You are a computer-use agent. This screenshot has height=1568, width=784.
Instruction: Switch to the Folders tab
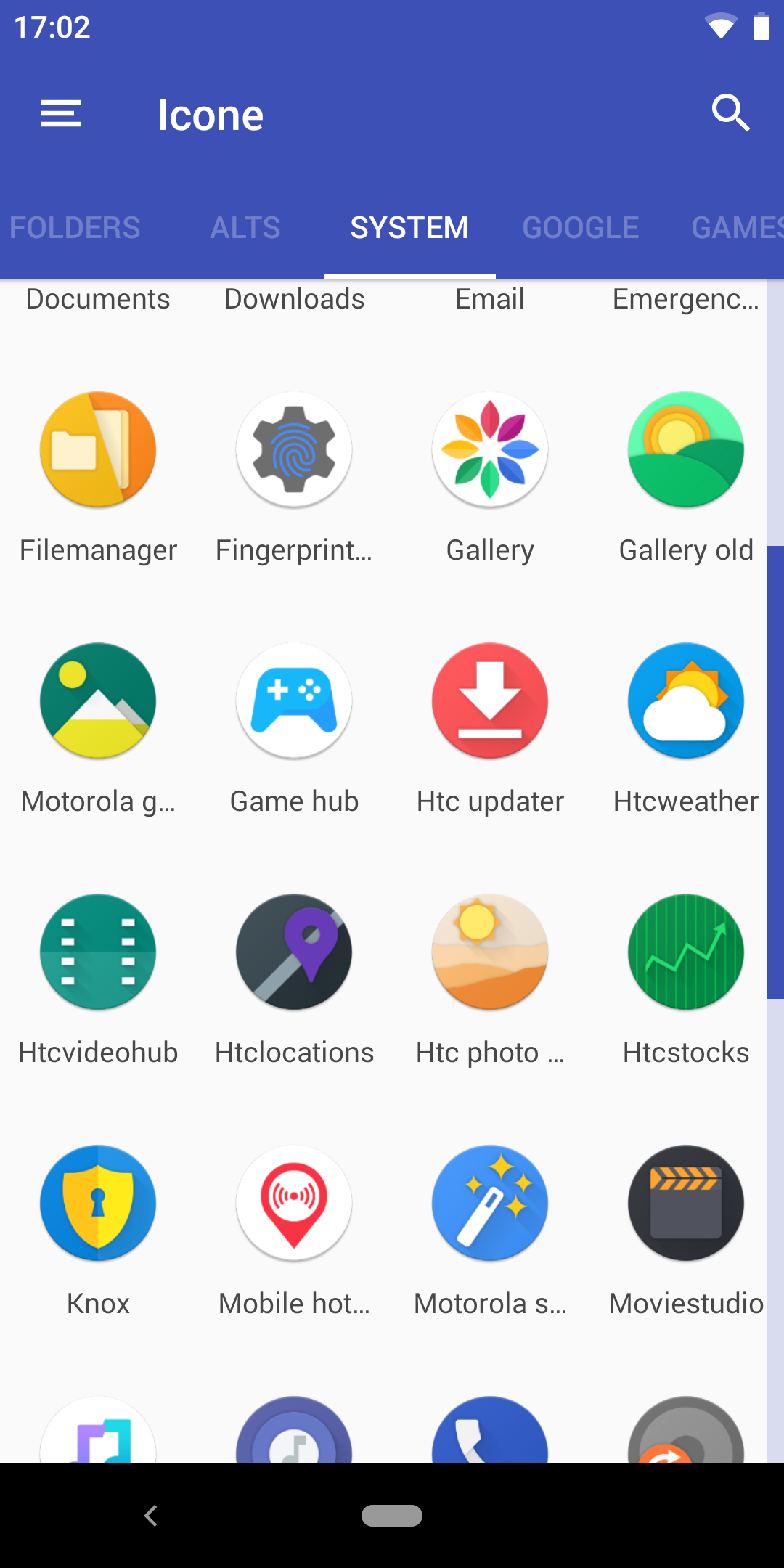click(x=75, y=228)
